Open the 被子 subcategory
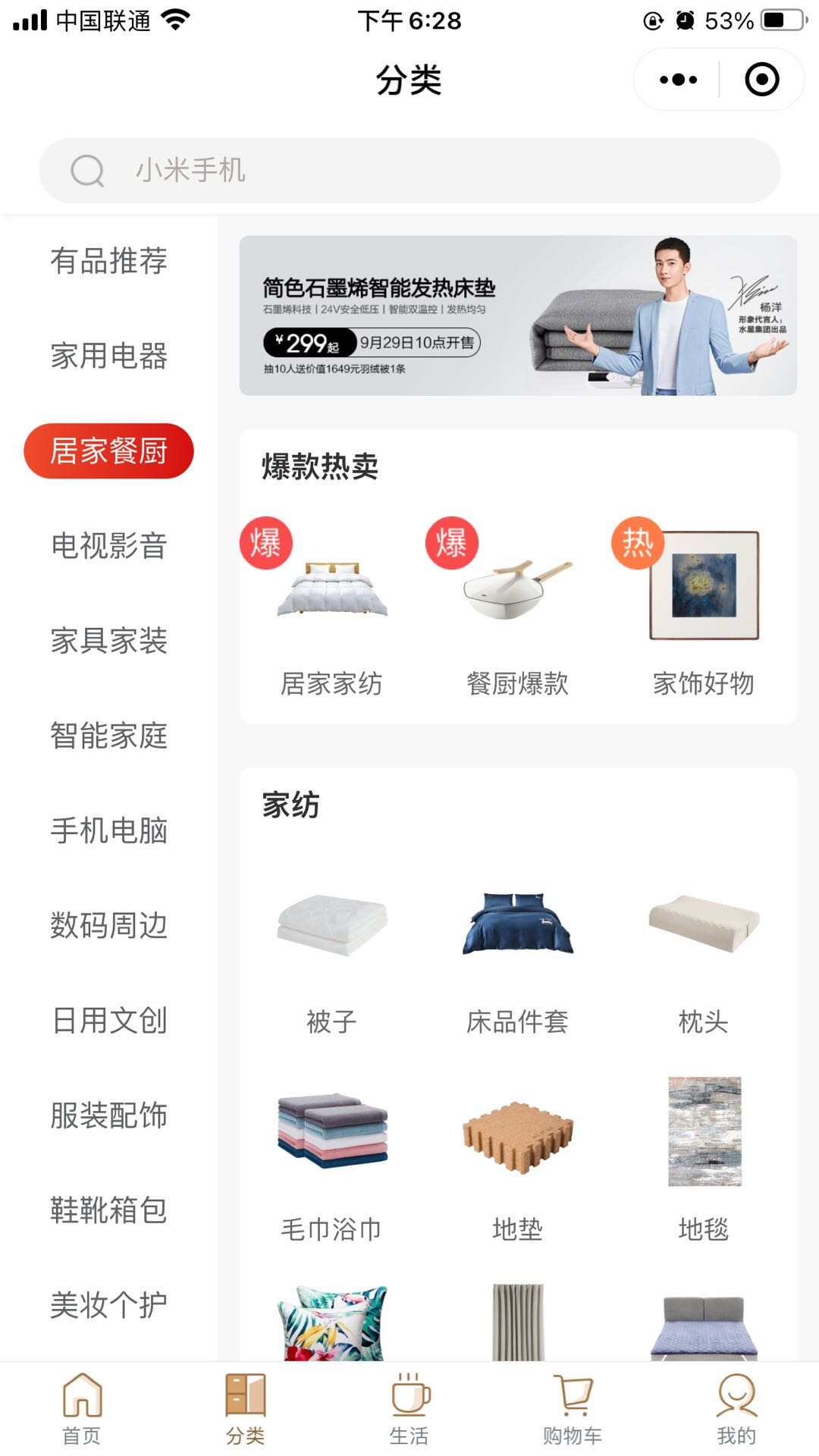The height and width of the screenshot is (1456, 819). tap(332, 954)
